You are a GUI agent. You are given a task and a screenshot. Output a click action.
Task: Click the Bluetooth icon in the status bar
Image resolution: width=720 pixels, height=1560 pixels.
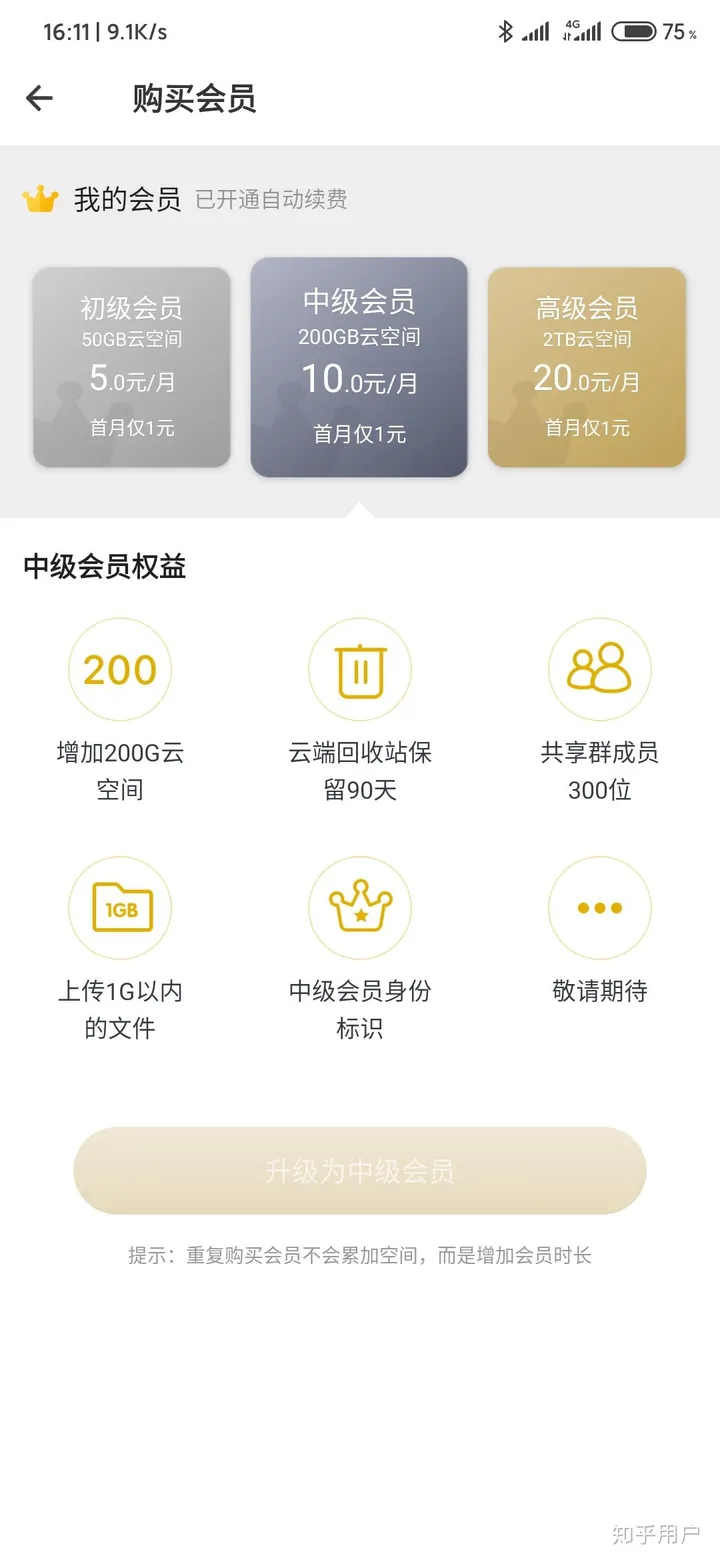505,31
